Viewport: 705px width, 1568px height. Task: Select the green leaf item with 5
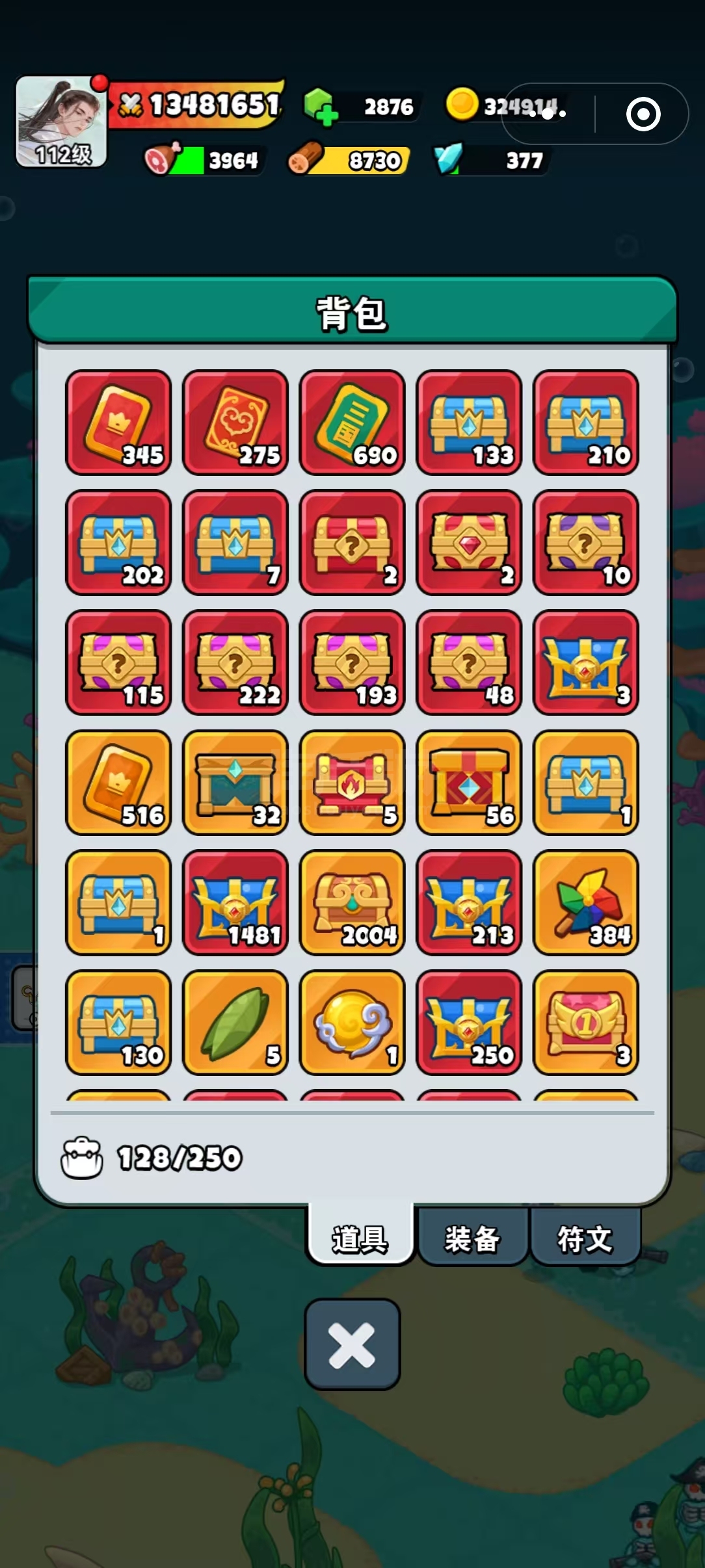pos(235,1023)
